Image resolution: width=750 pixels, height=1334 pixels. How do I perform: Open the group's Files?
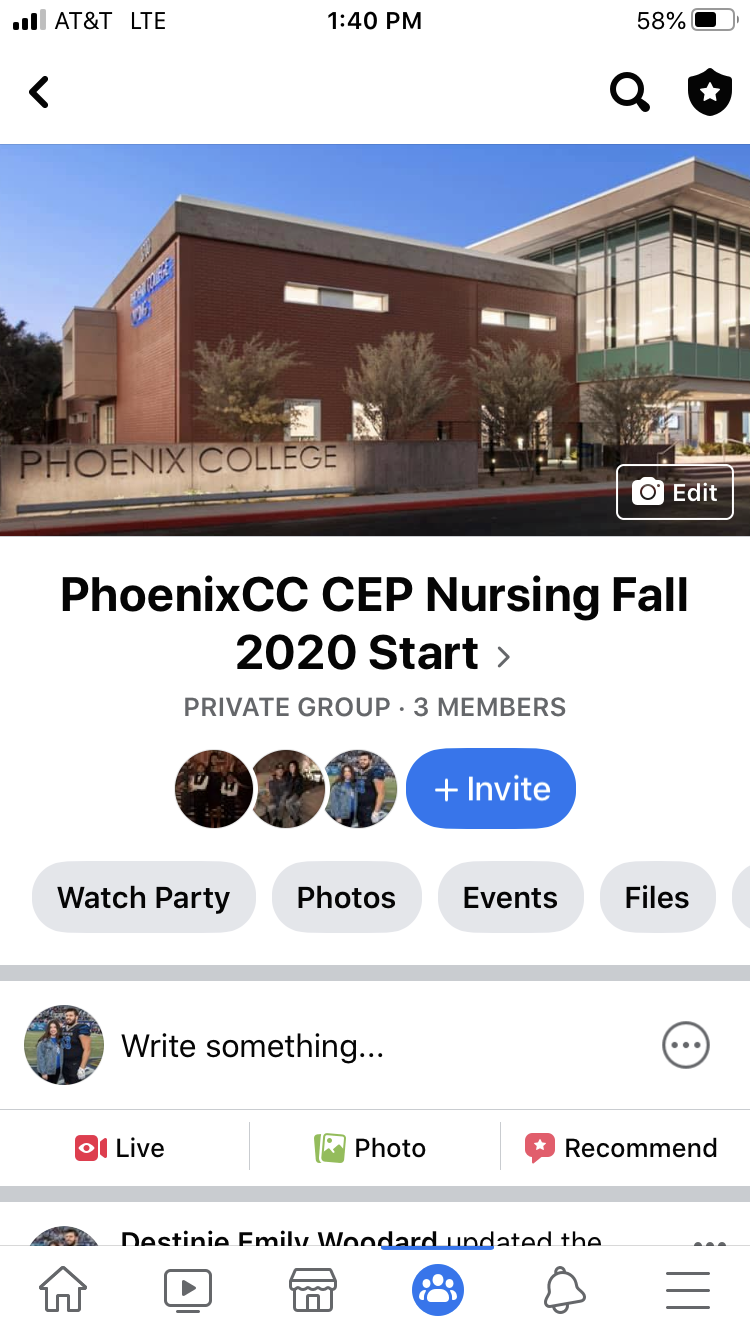(657, 897)
